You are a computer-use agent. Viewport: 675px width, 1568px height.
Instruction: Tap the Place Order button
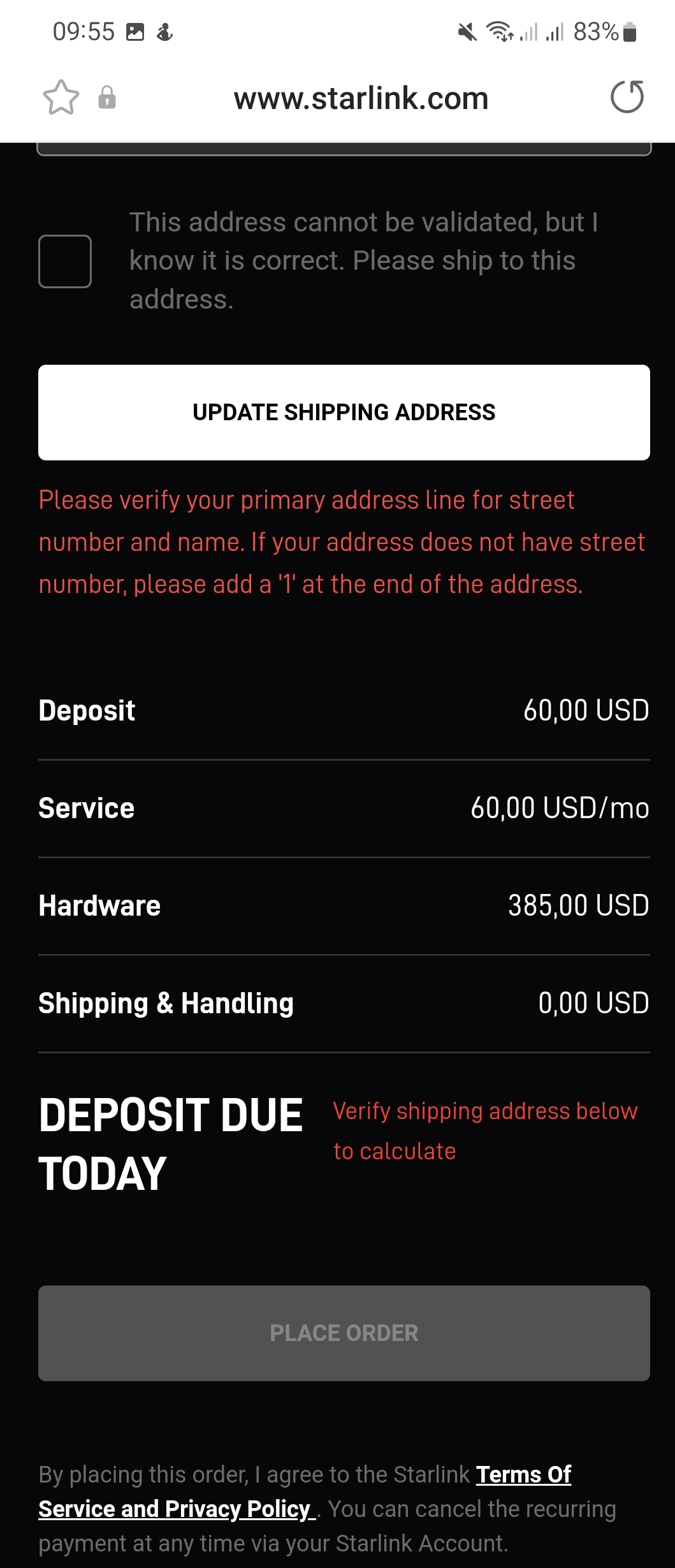344,1333
